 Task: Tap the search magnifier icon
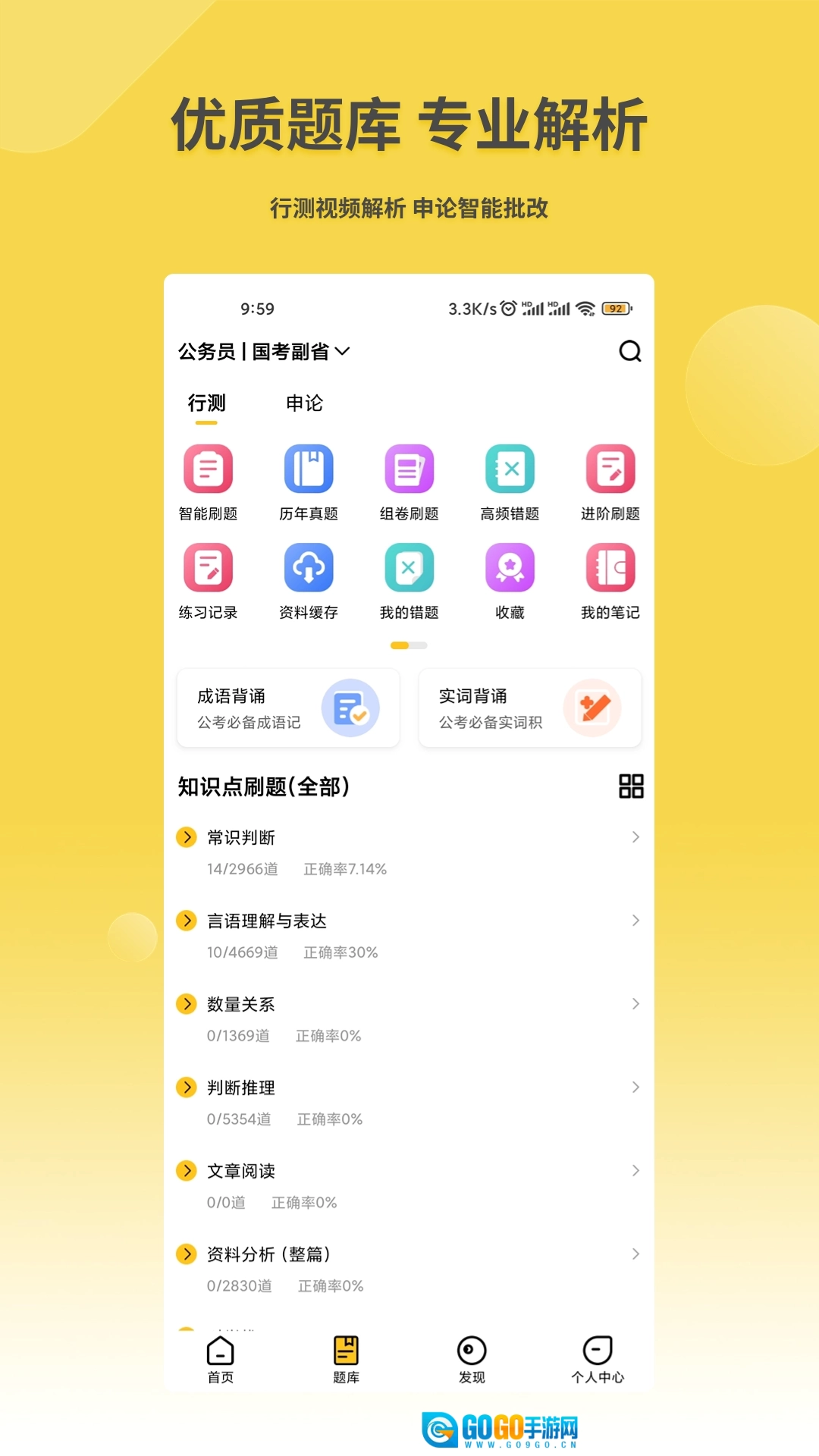(x=629, y=351)
